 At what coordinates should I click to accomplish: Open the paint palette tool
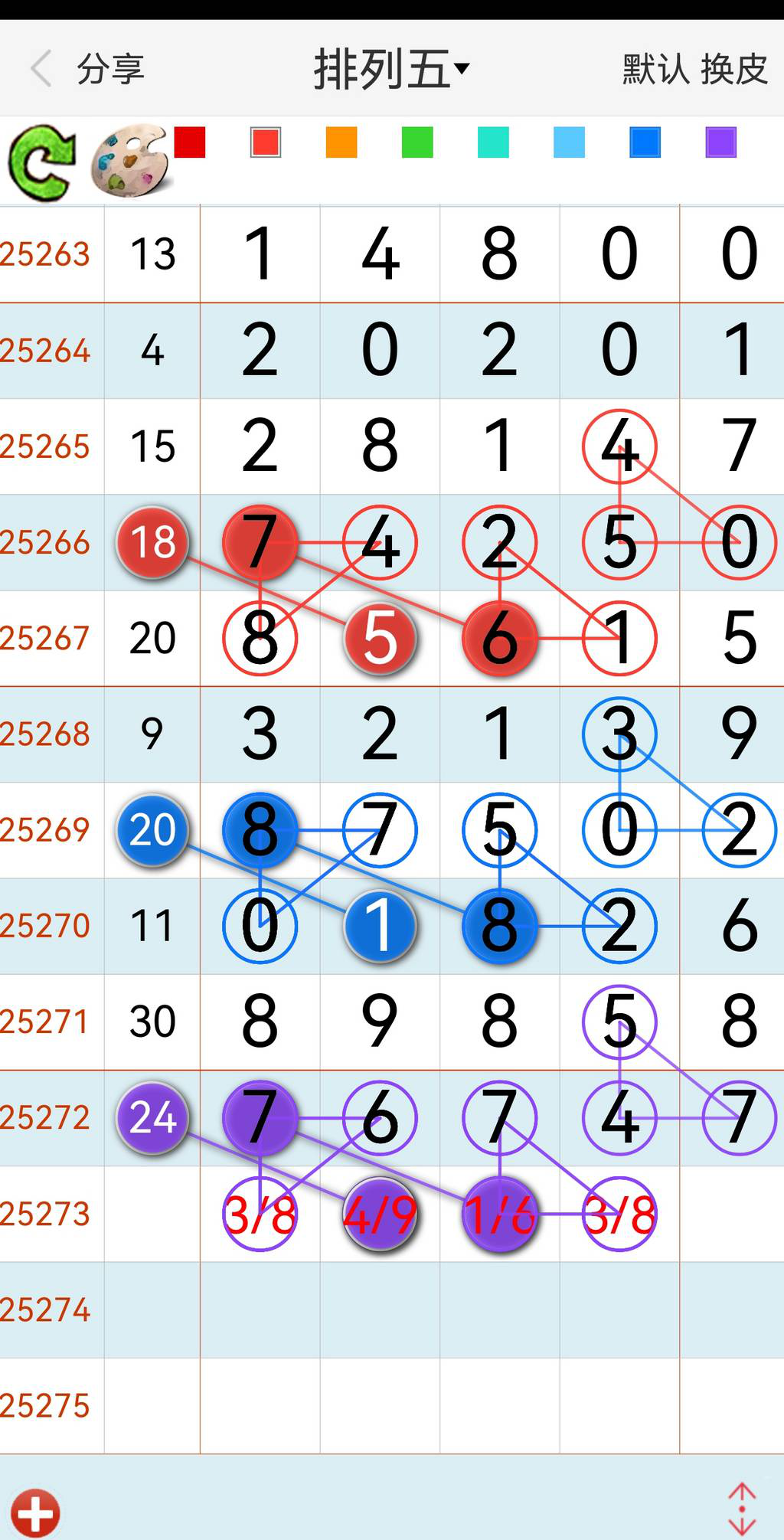tap(129, 162)
